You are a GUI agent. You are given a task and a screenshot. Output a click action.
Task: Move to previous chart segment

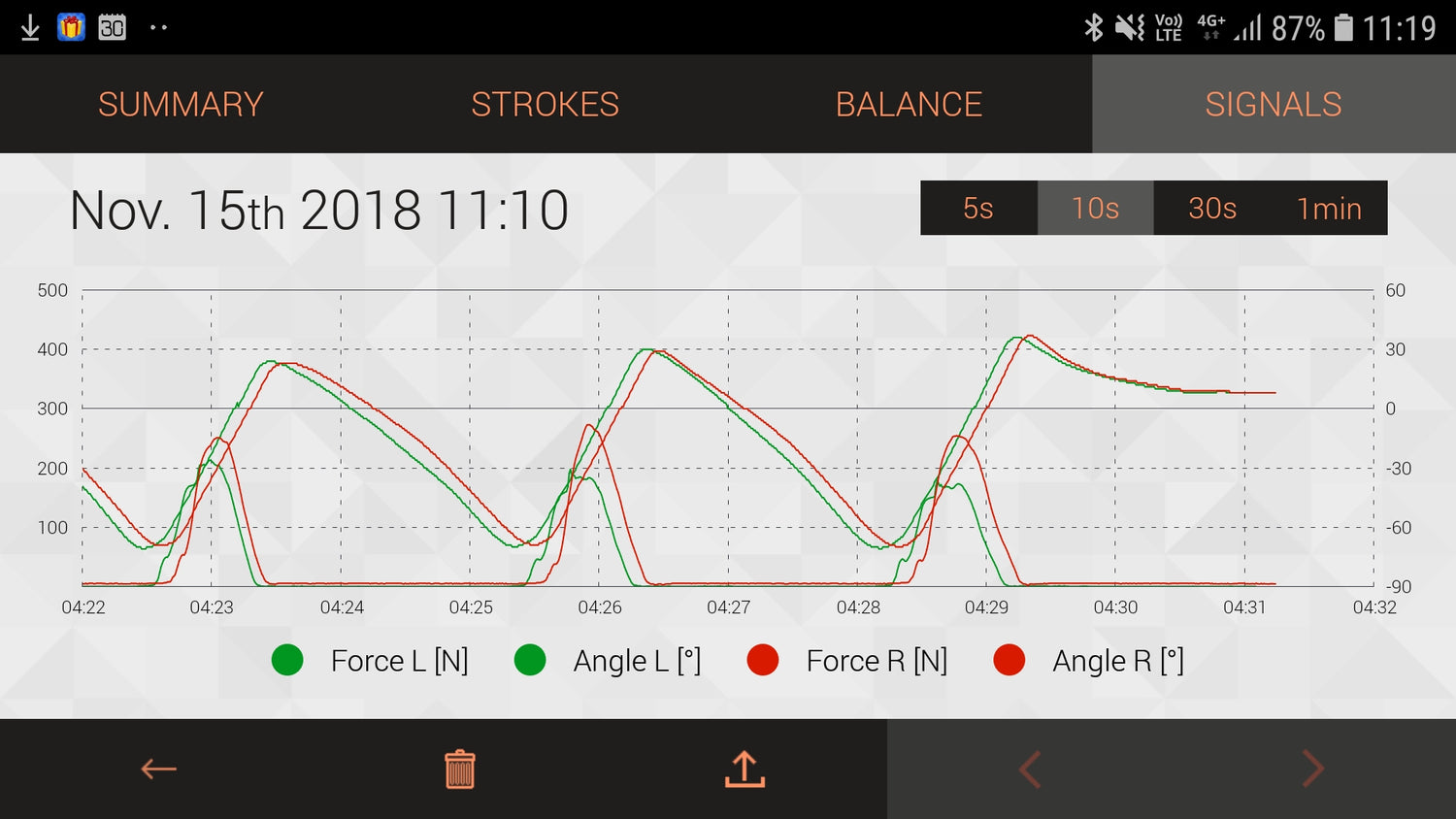click(x=1030, y=770)
